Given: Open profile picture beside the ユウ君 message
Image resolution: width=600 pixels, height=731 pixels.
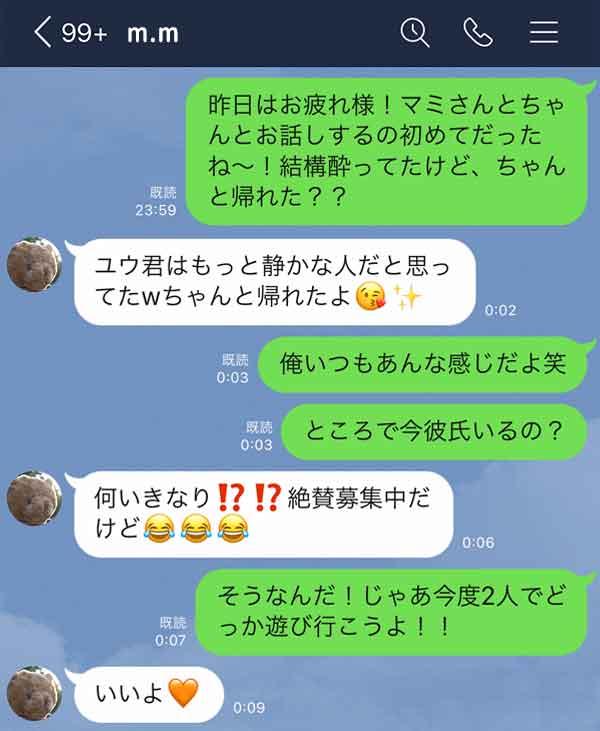Looking at the screenshot, I should pos(35,265).
